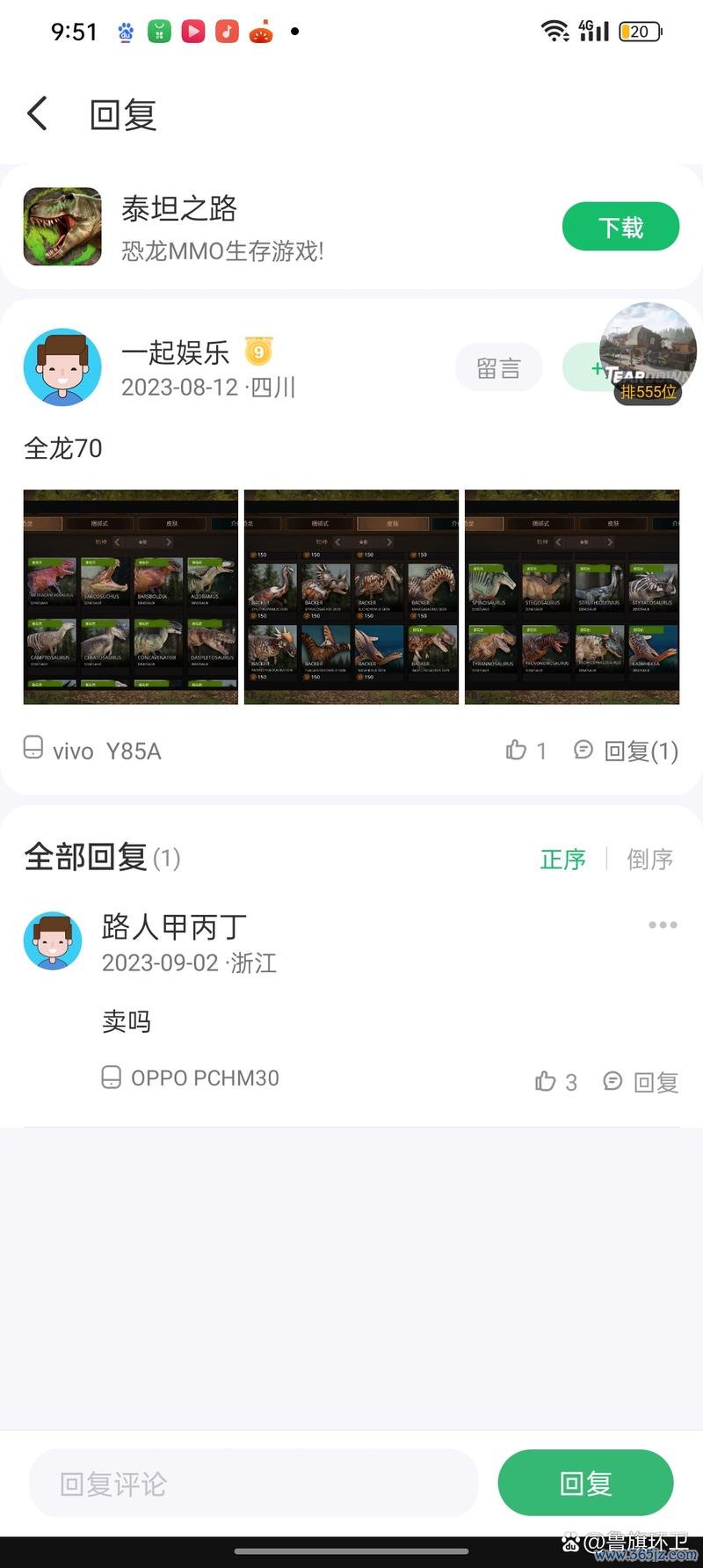Screen dimensions: 703x1568
Task: Open the three-dot options menu on 路人甲丙丁's reply
Action: [663, 924]
